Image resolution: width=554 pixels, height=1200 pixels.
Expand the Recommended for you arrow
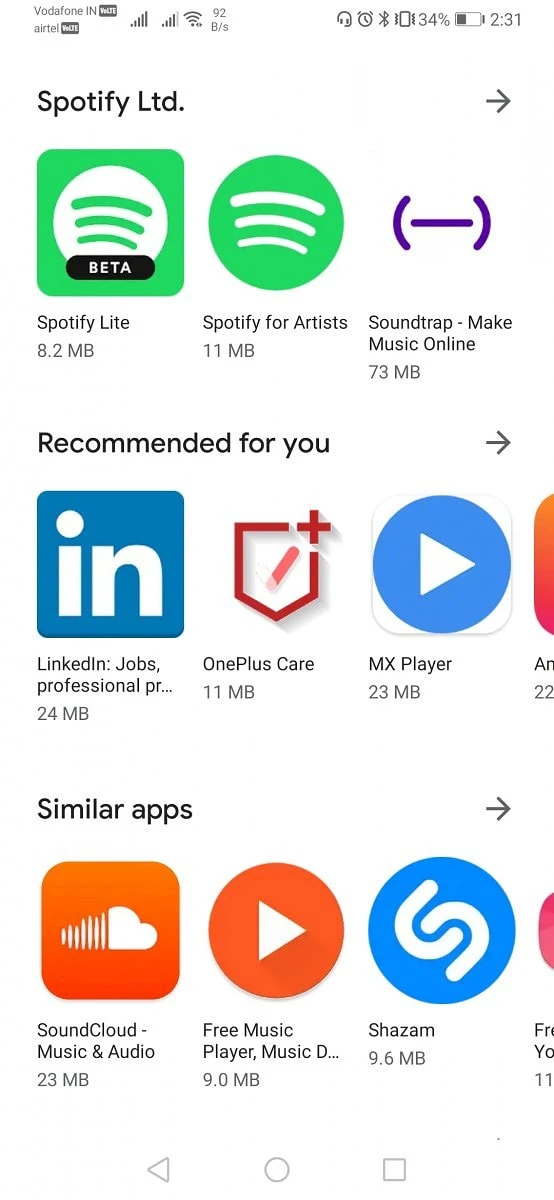tap(497, 442)
